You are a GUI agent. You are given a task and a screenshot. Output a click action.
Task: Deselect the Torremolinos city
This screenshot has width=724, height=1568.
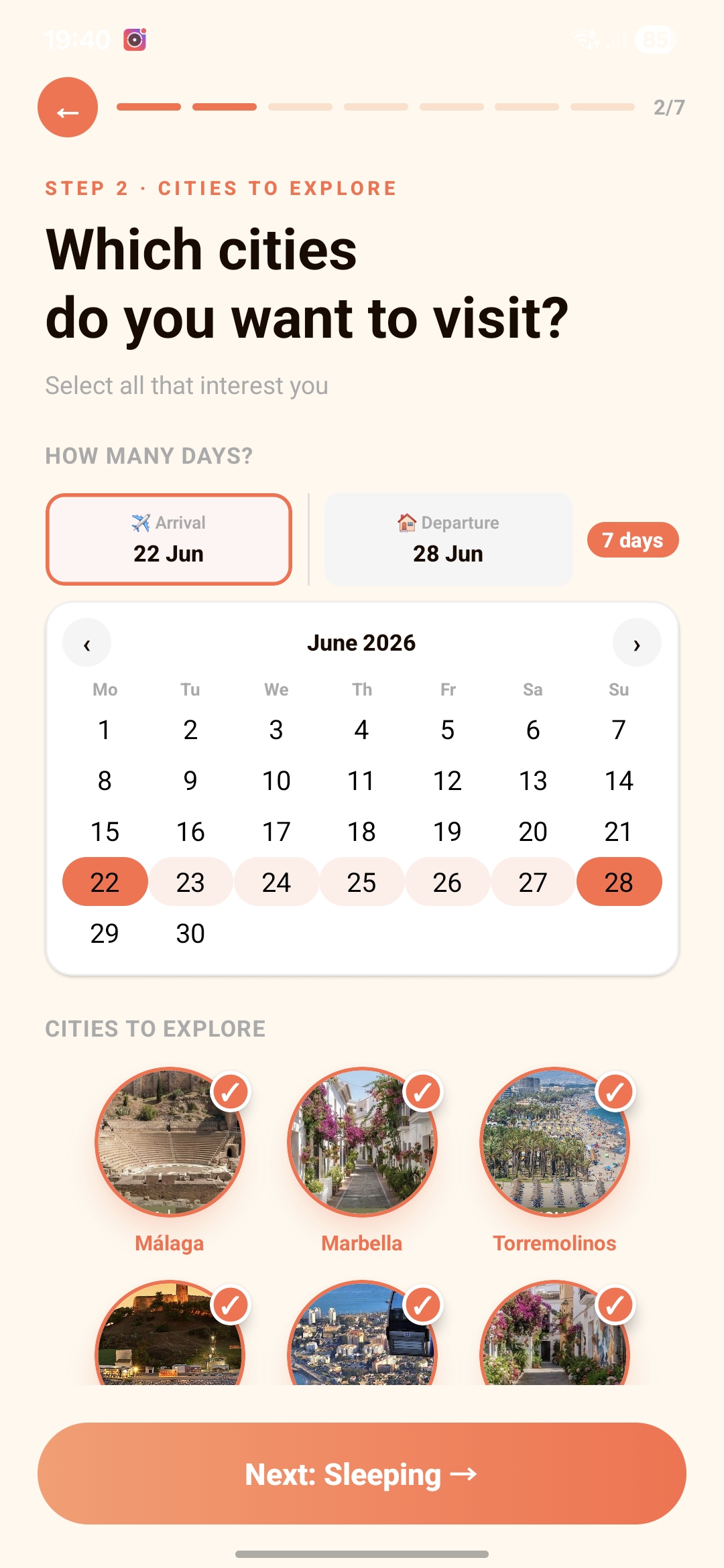[554, 1142]
